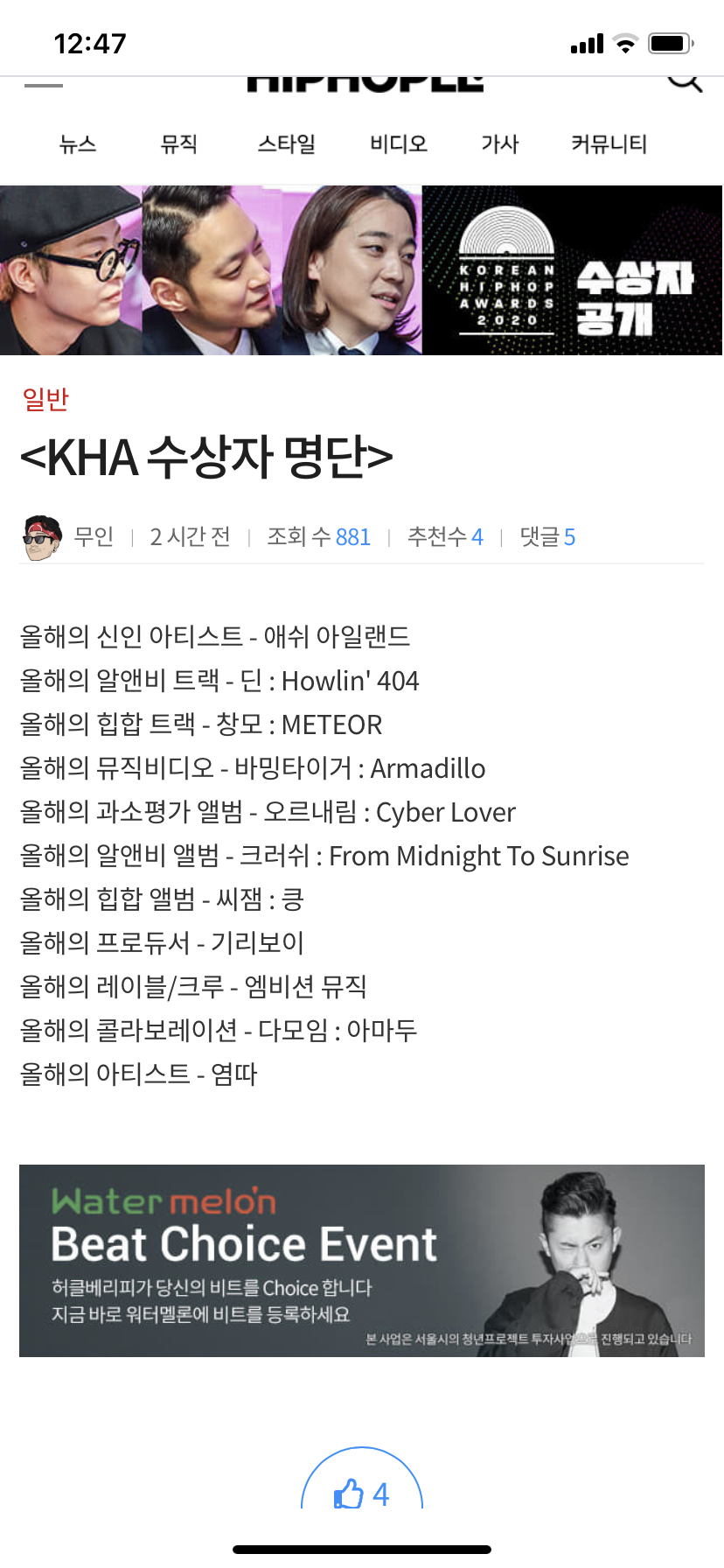The width and height of the screenshot is (724, 1568).
Task: Select the 비디오 tab
Action: click(399, 144)
